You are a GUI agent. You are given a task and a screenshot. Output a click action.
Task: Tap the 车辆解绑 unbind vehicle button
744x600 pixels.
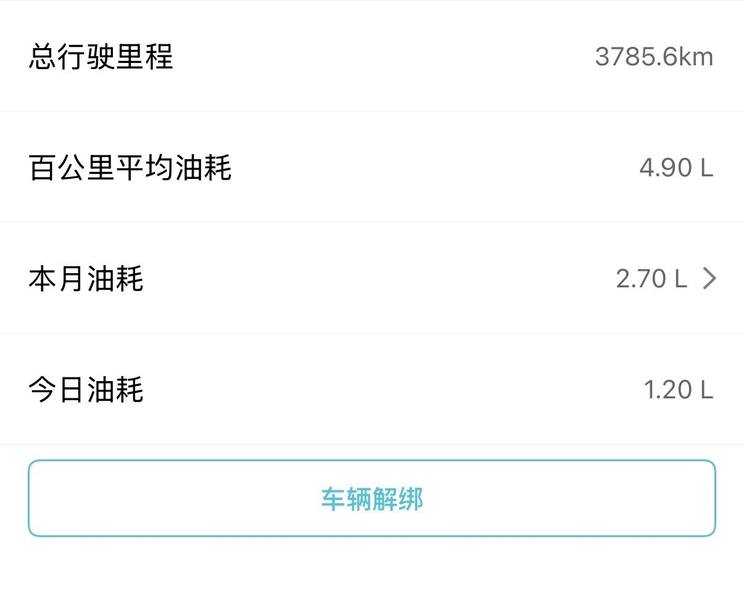pos(372,499)
